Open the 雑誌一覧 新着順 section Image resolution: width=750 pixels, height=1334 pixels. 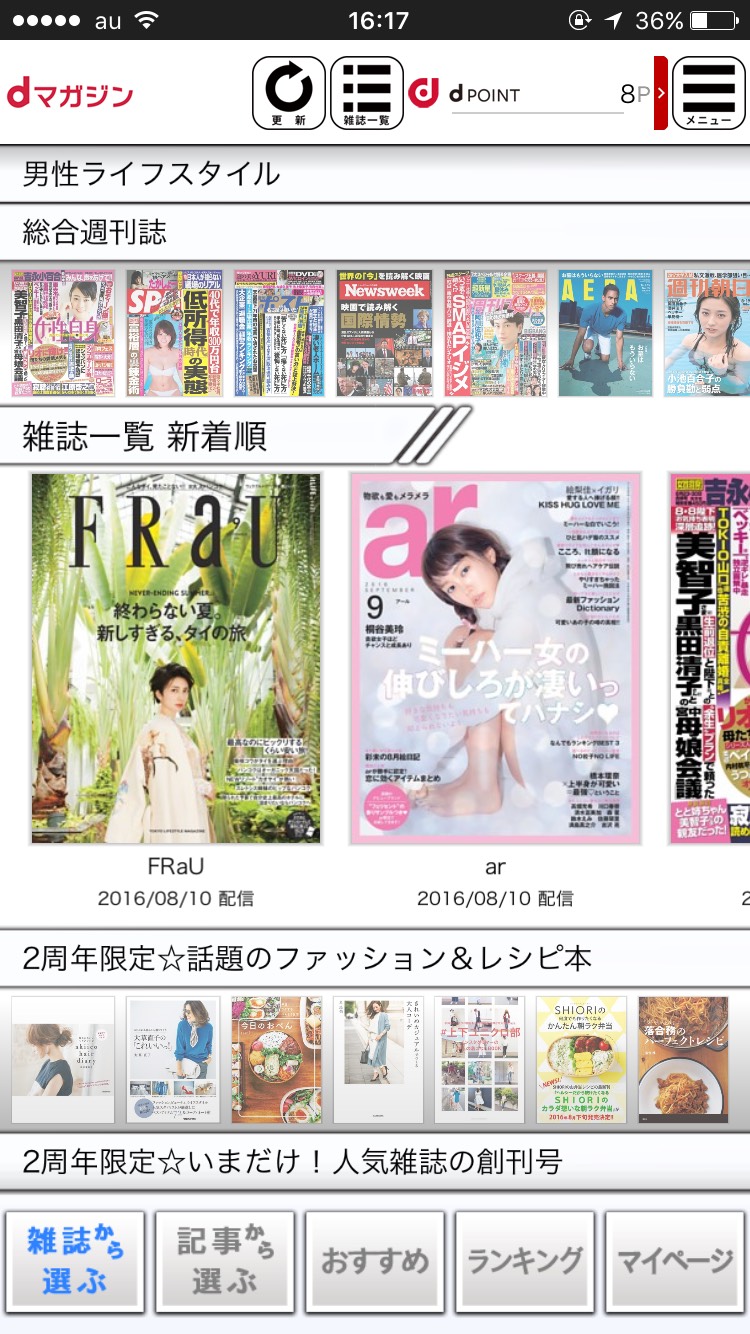coord(145,437)
